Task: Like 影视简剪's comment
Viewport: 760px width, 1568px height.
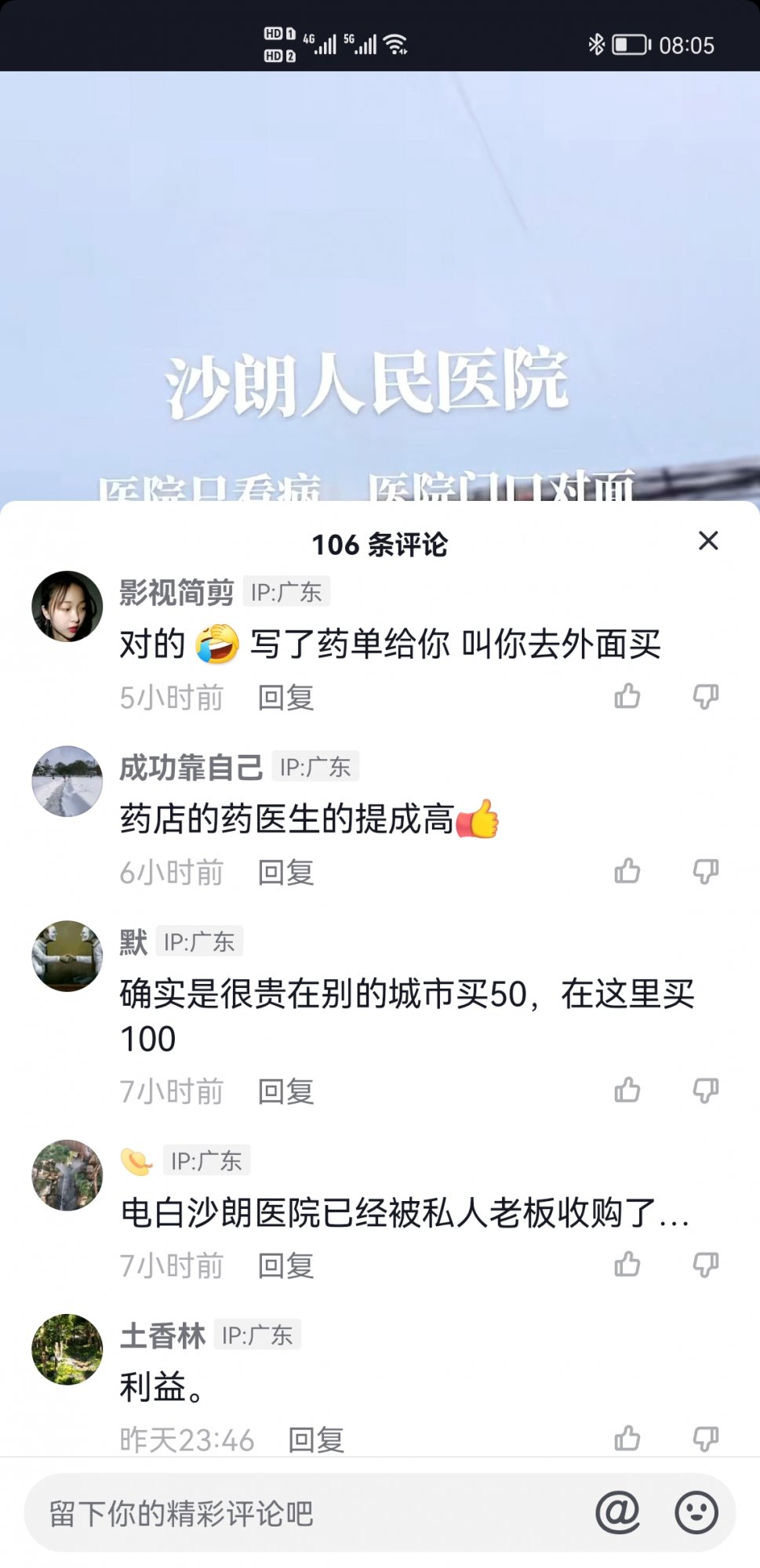Action: coord(627,696)
